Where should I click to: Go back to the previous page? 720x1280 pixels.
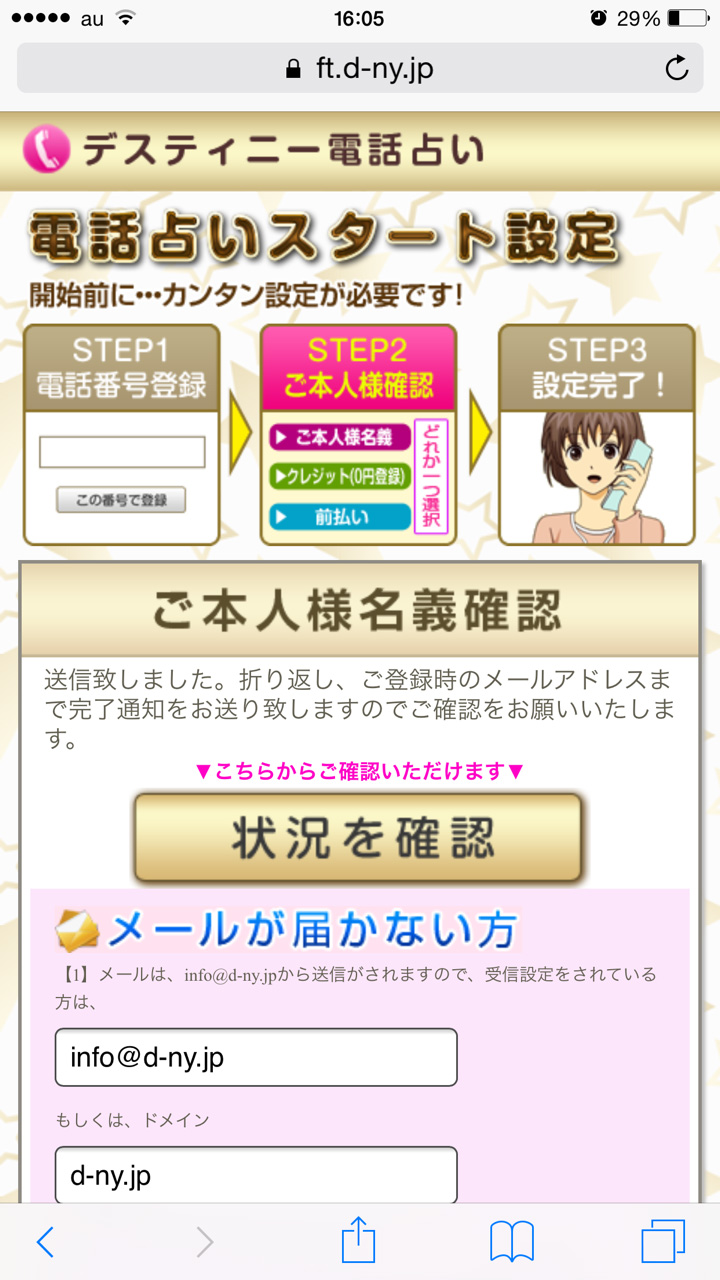[45, 1242]
